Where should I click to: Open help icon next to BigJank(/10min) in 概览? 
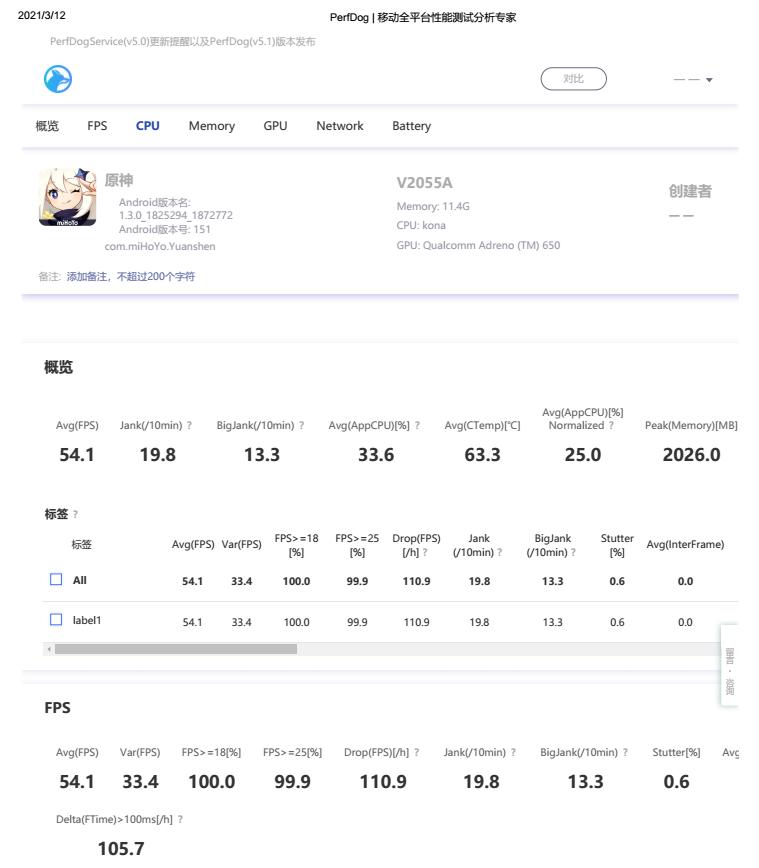301,425
